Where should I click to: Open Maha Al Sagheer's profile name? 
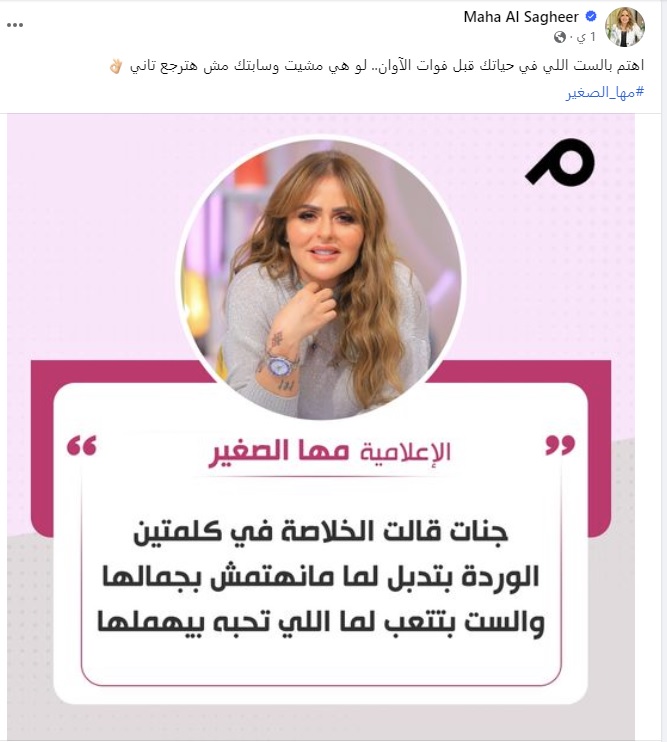(520, 17)
